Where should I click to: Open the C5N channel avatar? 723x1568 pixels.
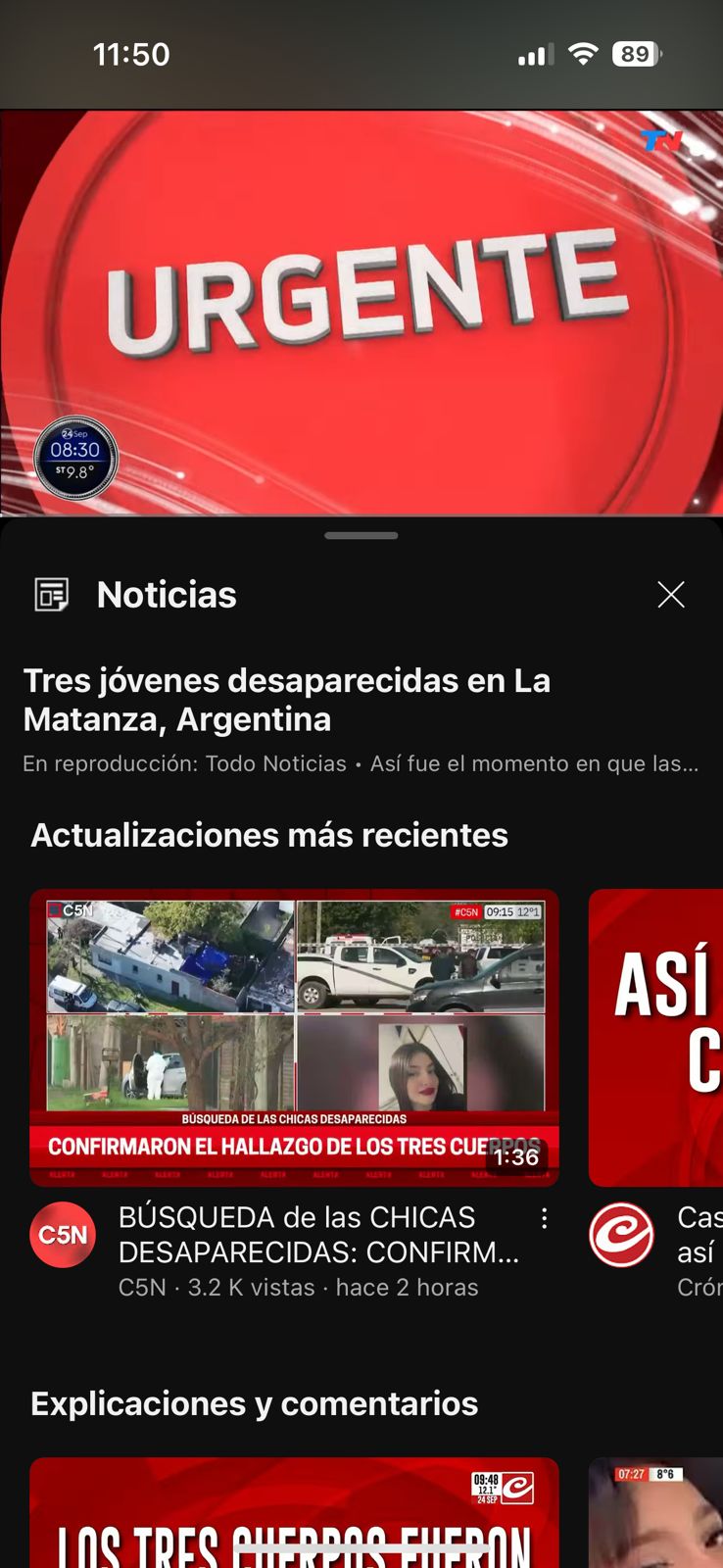click(x=63, y=1235)
